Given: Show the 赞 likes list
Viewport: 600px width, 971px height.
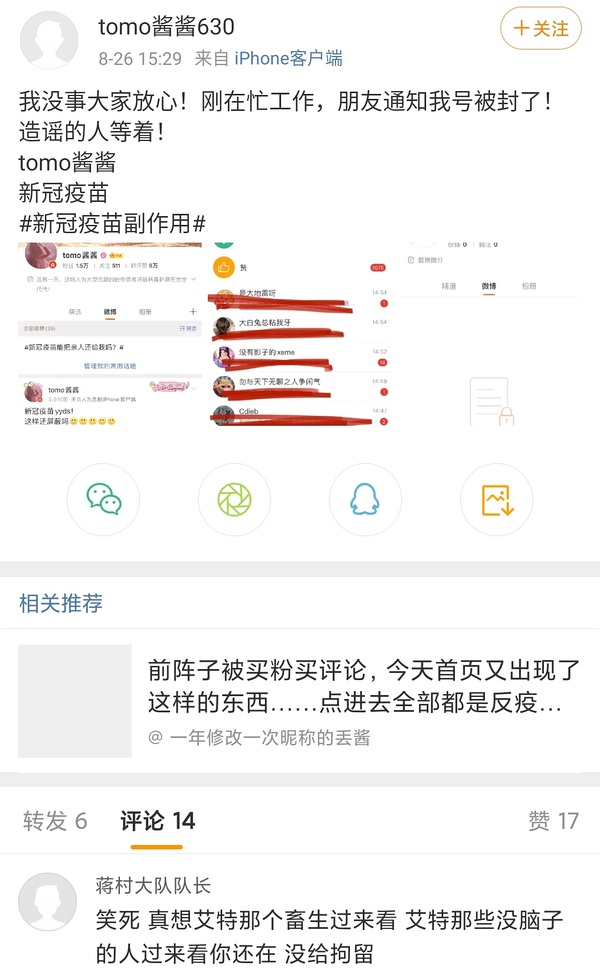Looking at the screenshot, I should tap(553, 821).
